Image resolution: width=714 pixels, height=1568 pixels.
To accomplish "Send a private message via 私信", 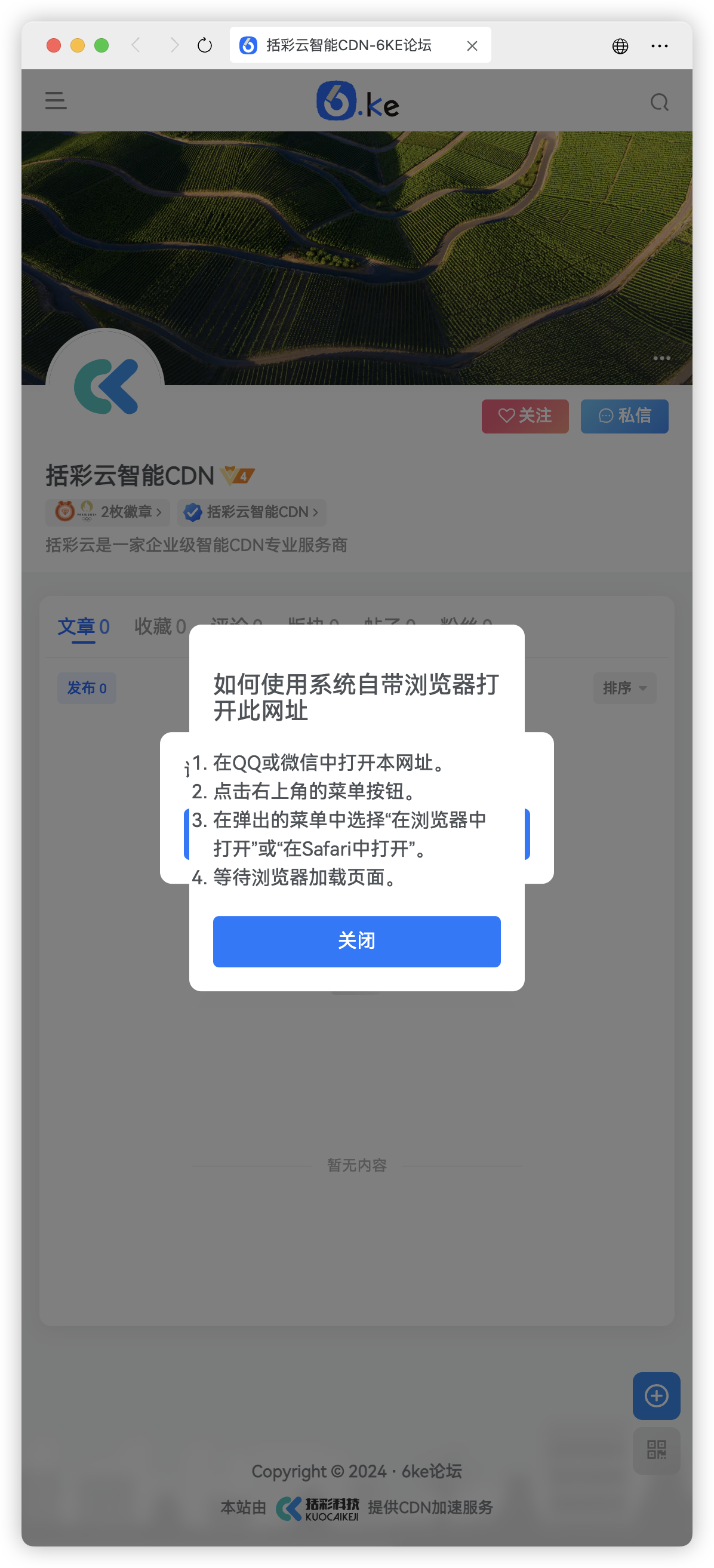I will (x=624, y=416).
